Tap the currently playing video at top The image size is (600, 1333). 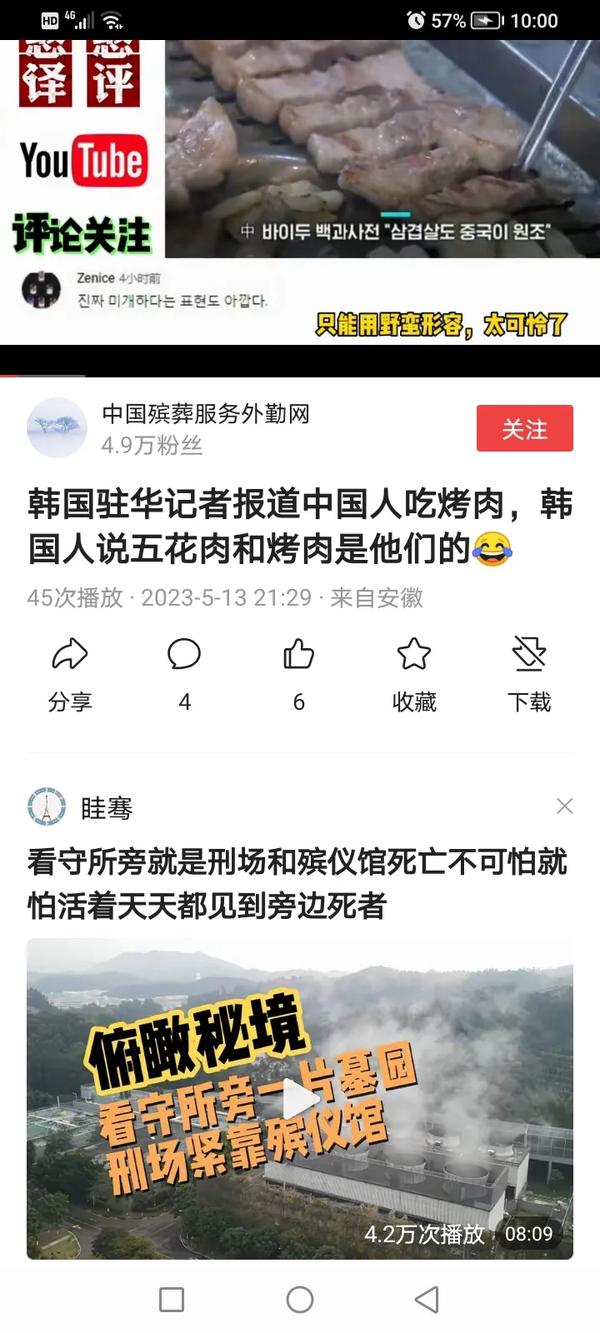(300, 190)
